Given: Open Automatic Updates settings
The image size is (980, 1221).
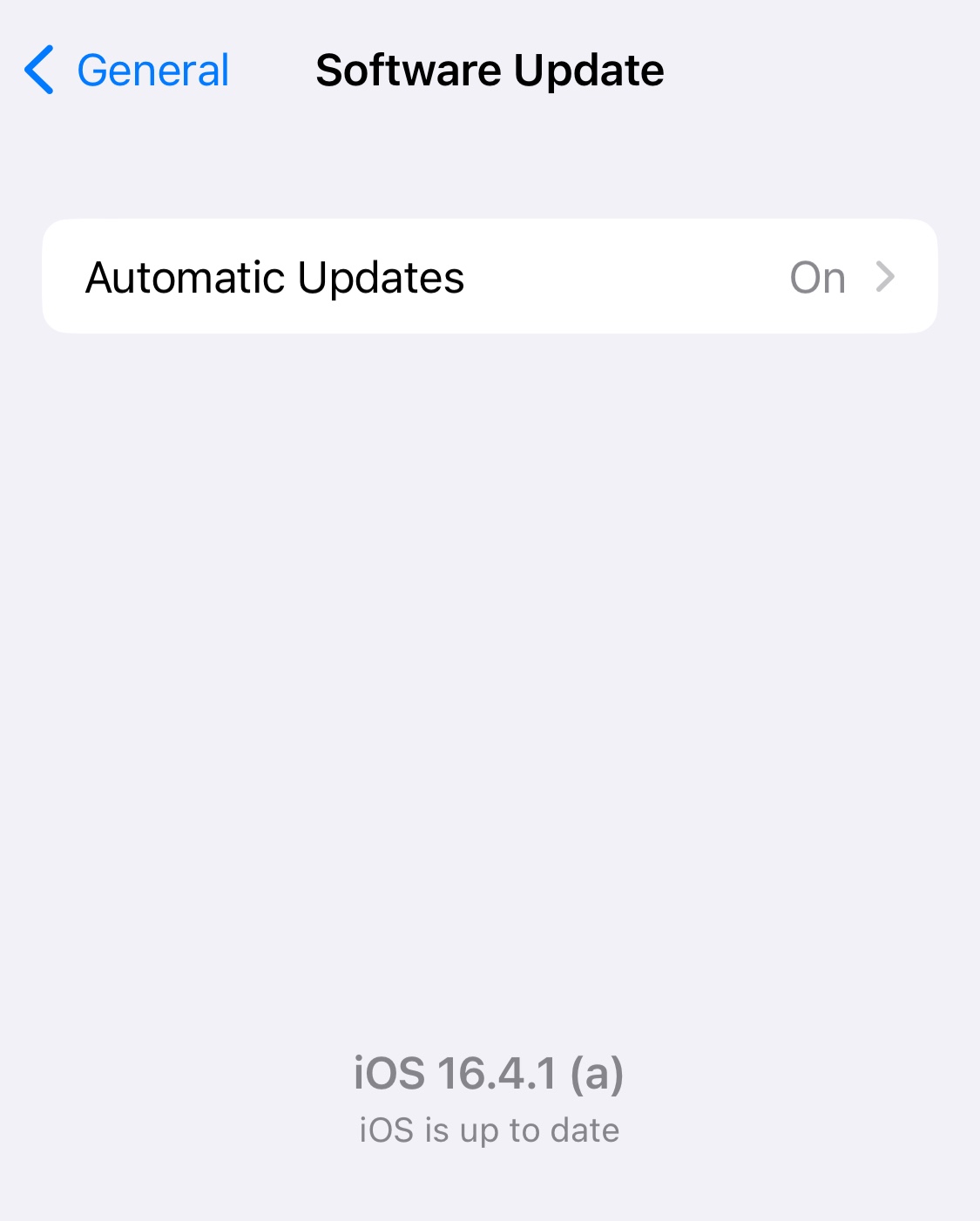Looking at the screenshot, I should pyautogui.click(x=490, y=277).
